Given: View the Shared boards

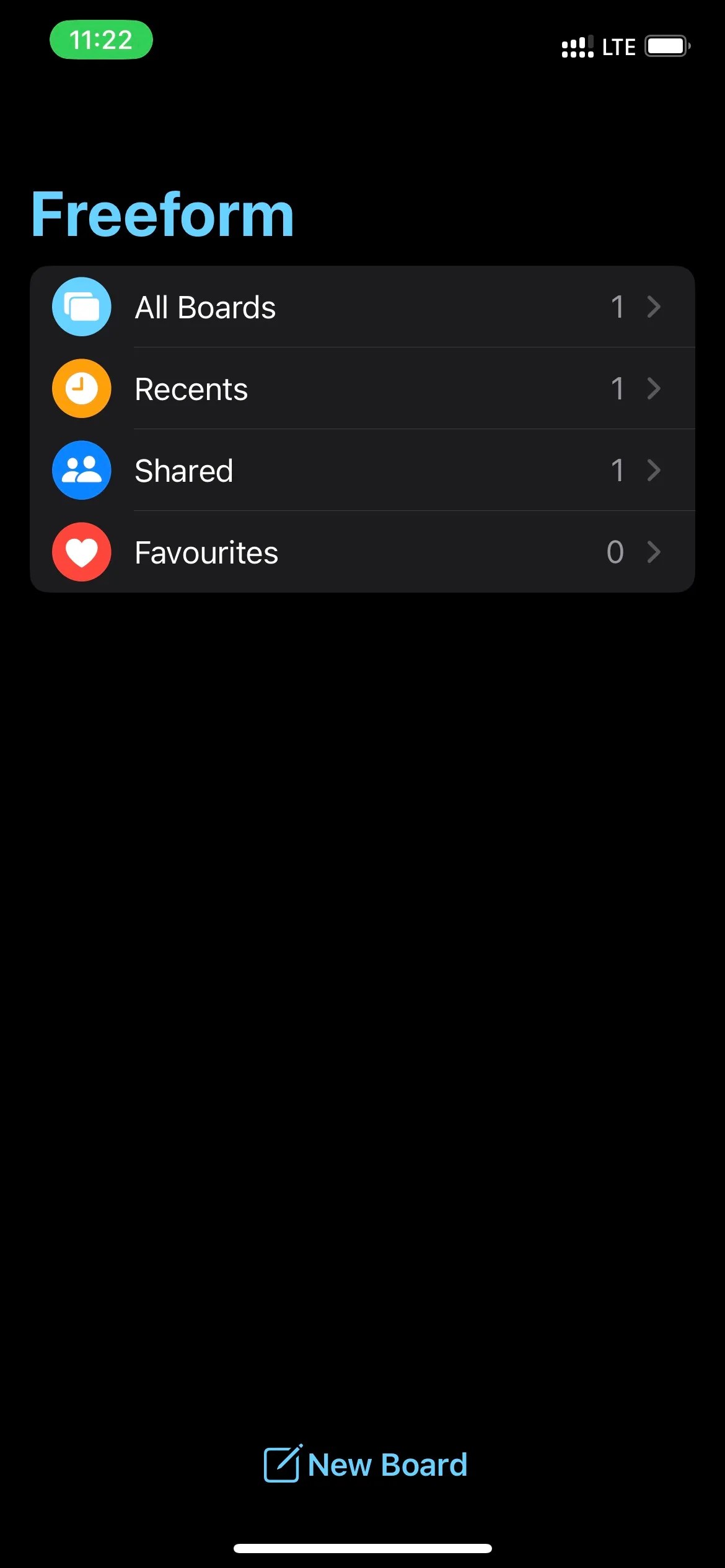Looking at the screenshot, I should click(x=362, y=471).
